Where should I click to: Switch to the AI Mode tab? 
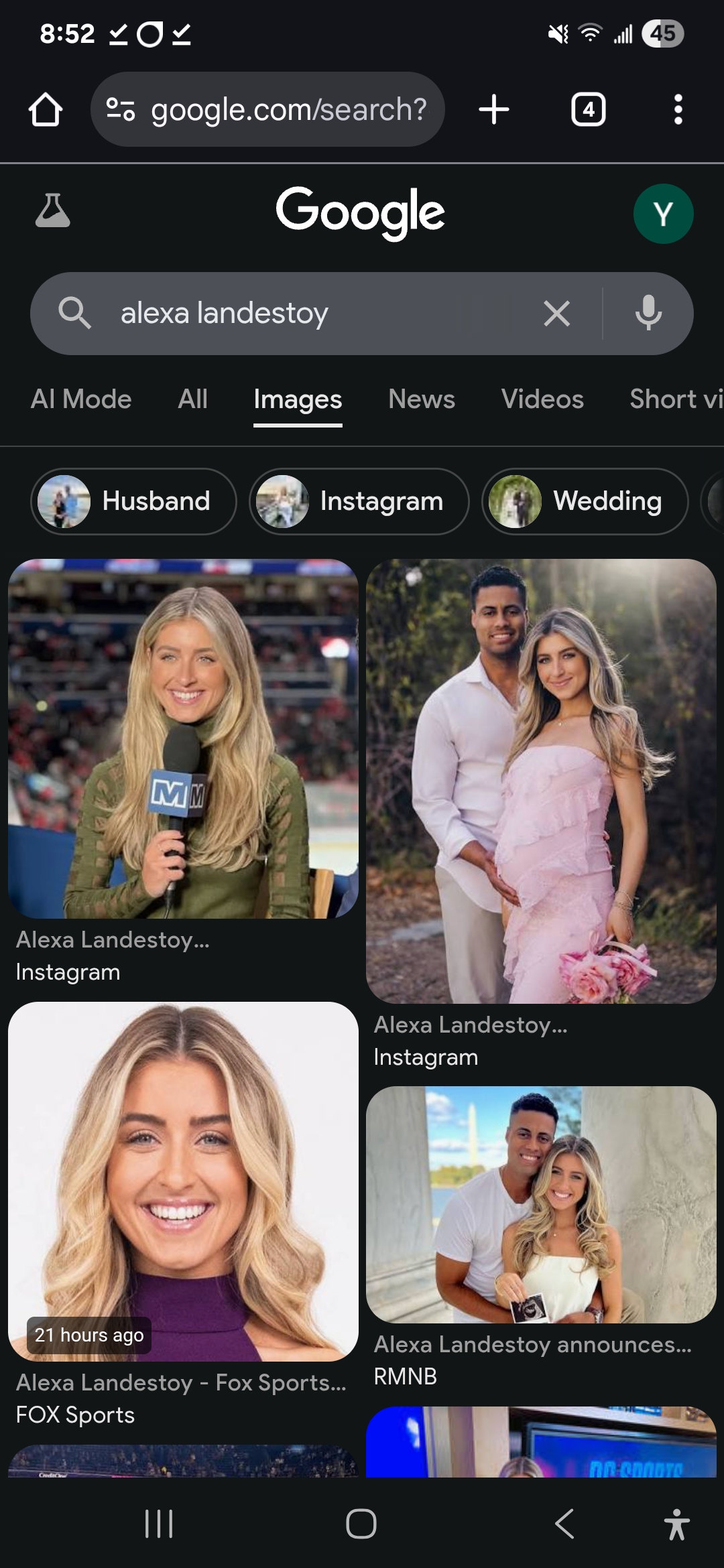[x=81, y=399]
